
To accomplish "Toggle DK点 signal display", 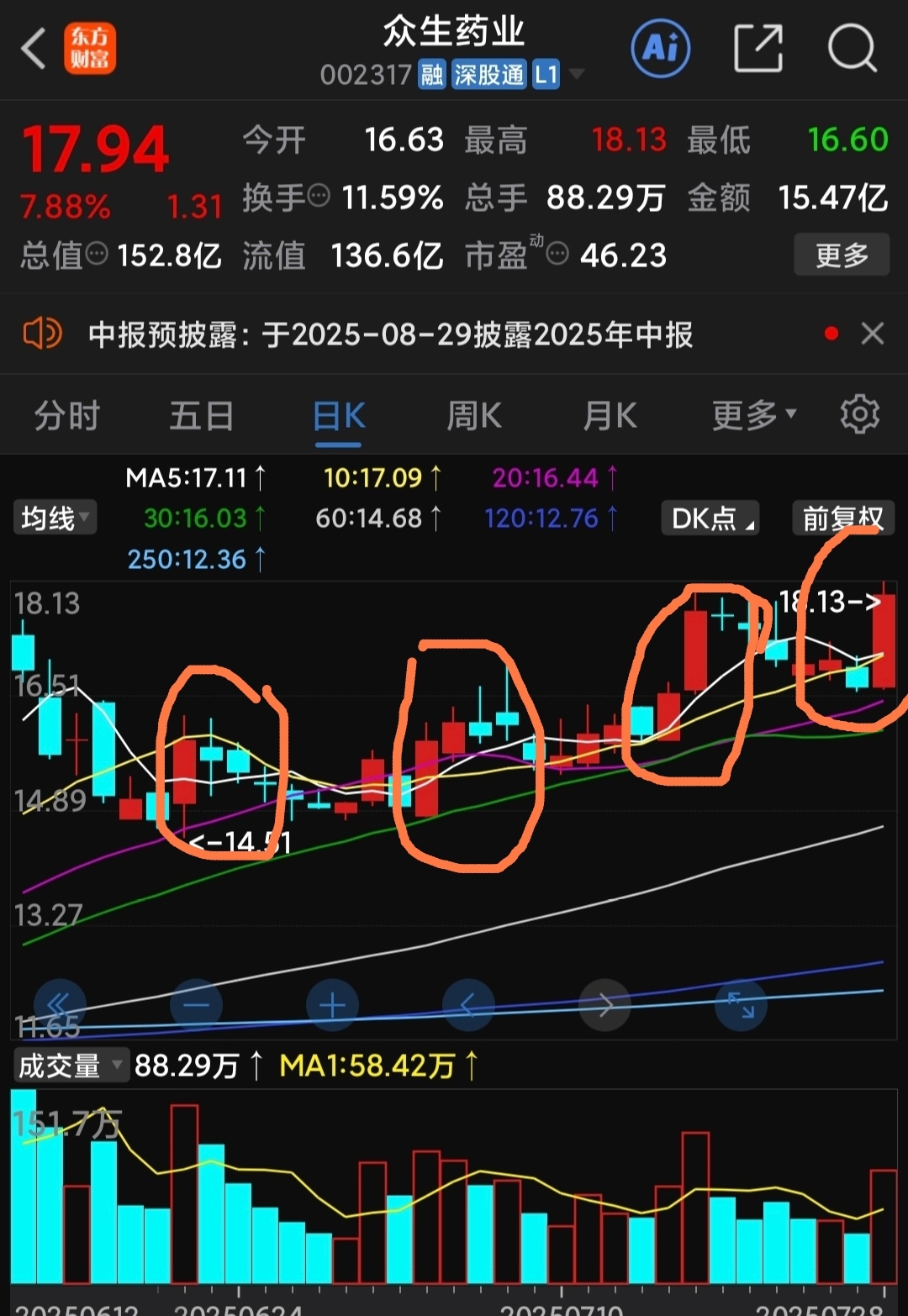I will 709,518.
